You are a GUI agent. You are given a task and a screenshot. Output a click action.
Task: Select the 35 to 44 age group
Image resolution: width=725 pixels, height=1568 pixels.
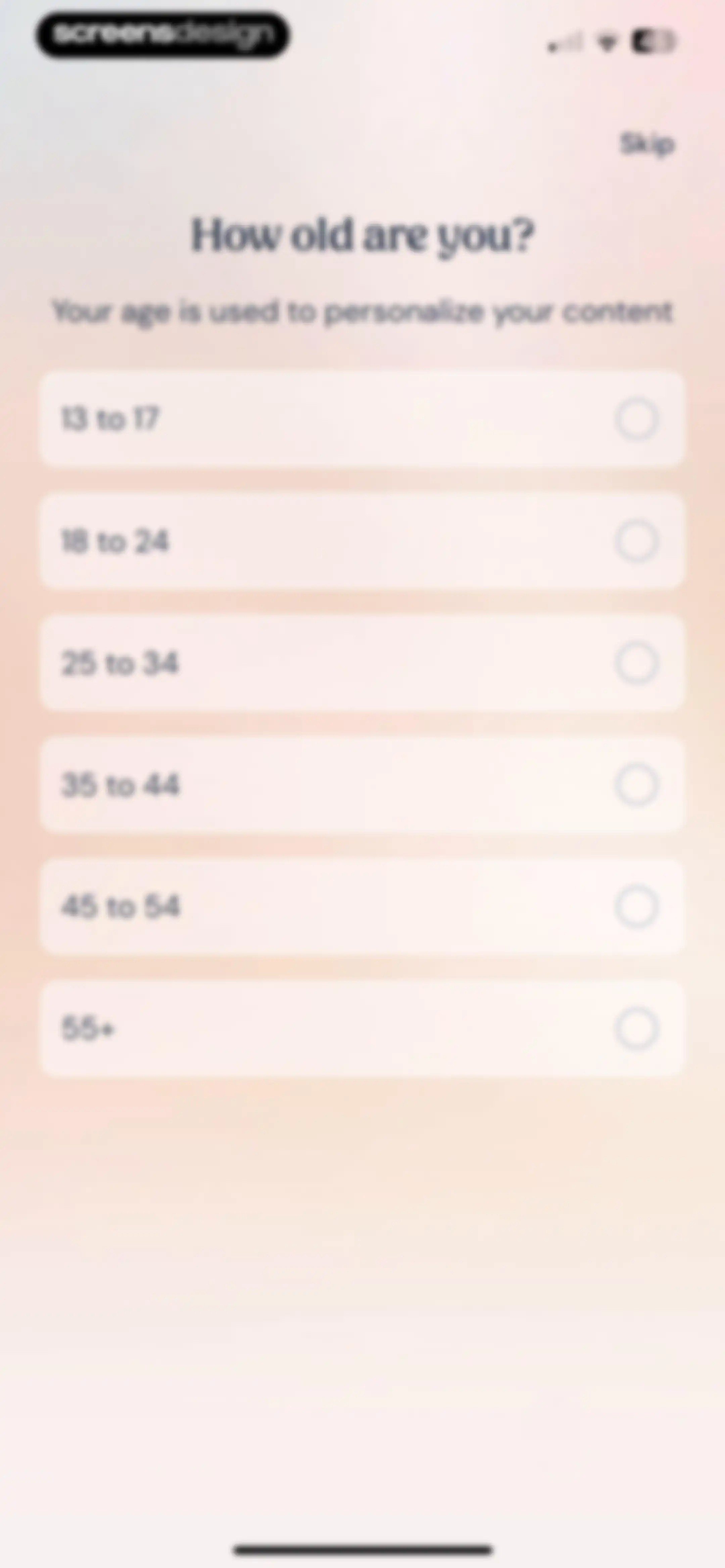point(362,784)
